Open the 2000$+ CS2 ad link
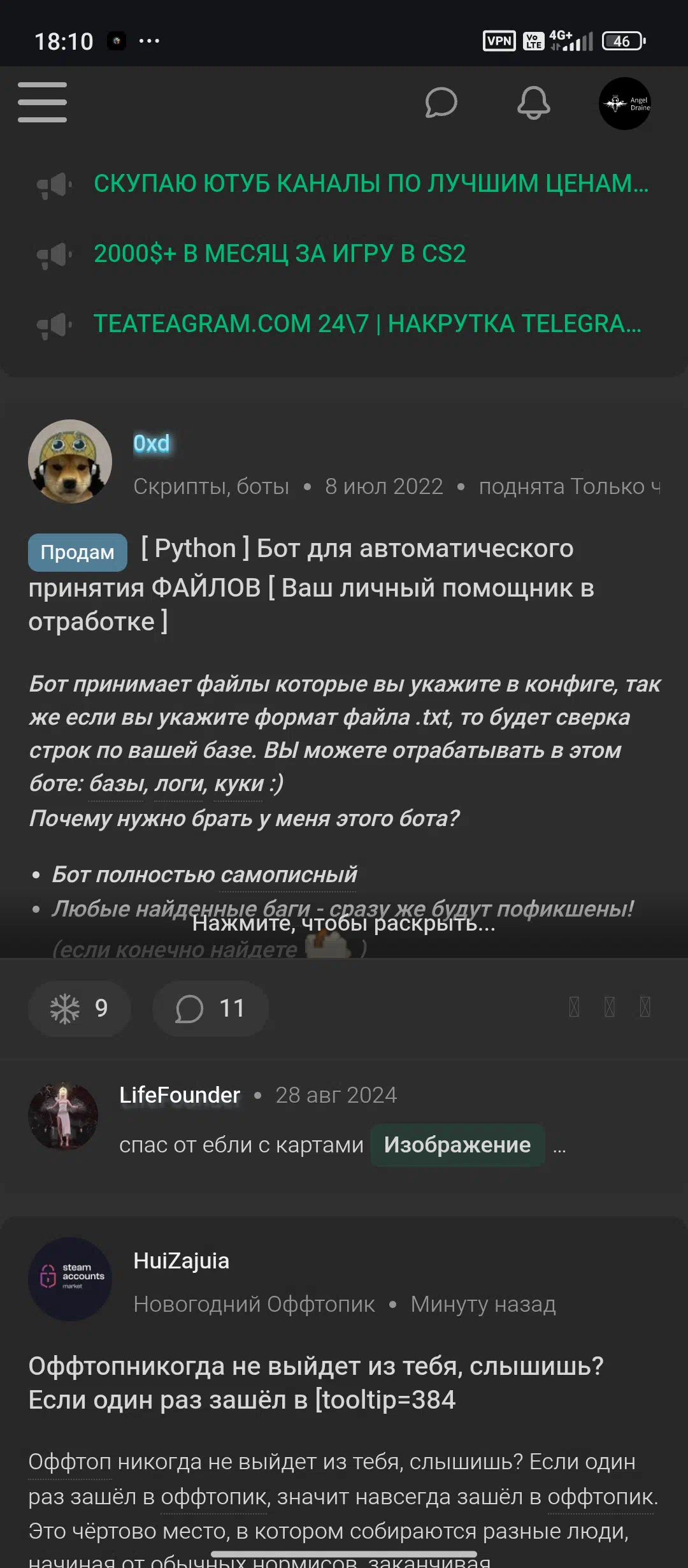The height and width of the screenshot is (1568, 688). click(x=280, y=254)
